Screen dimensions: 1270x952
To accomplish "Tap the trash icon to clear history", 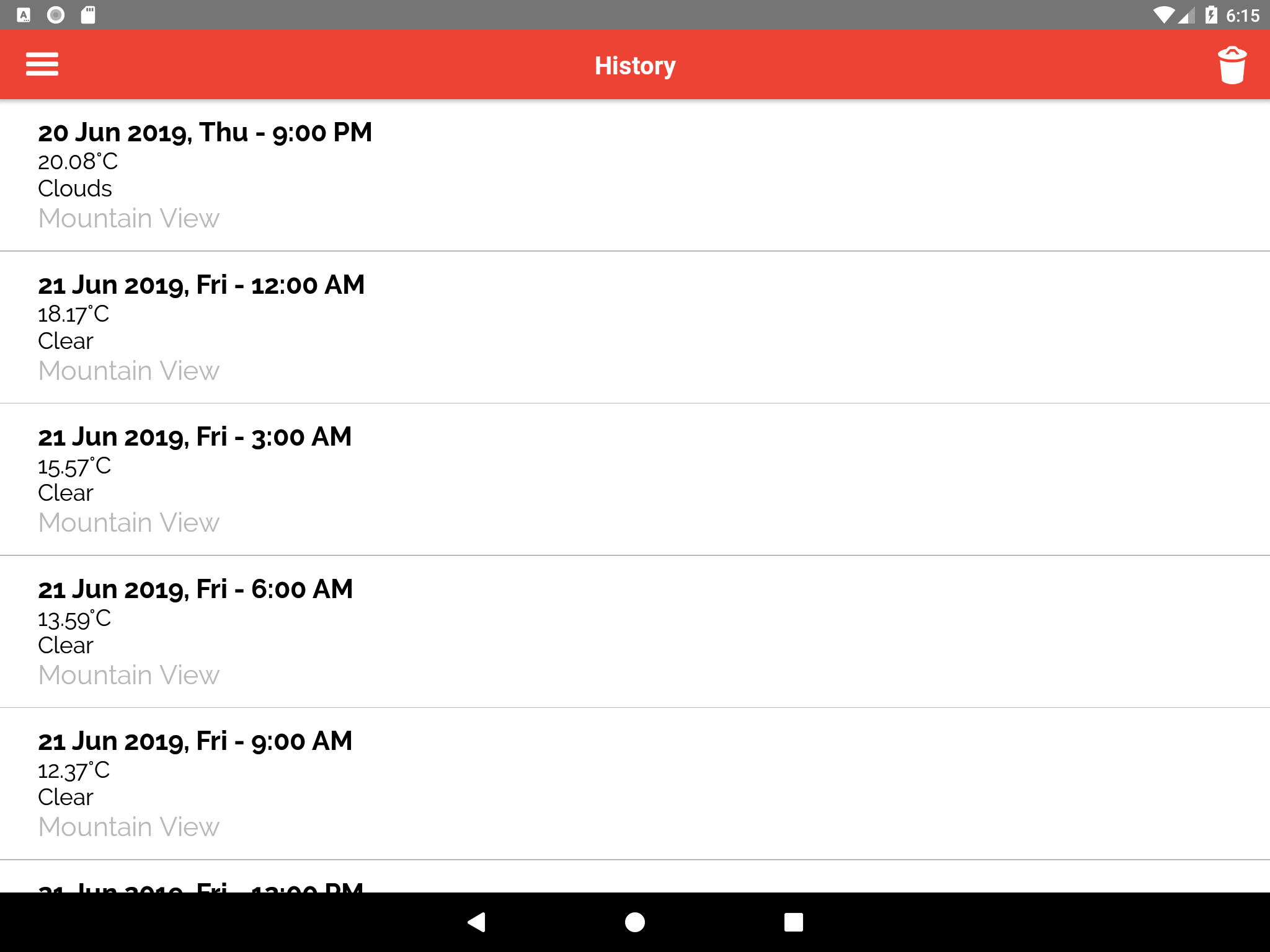I will 1232,65.
